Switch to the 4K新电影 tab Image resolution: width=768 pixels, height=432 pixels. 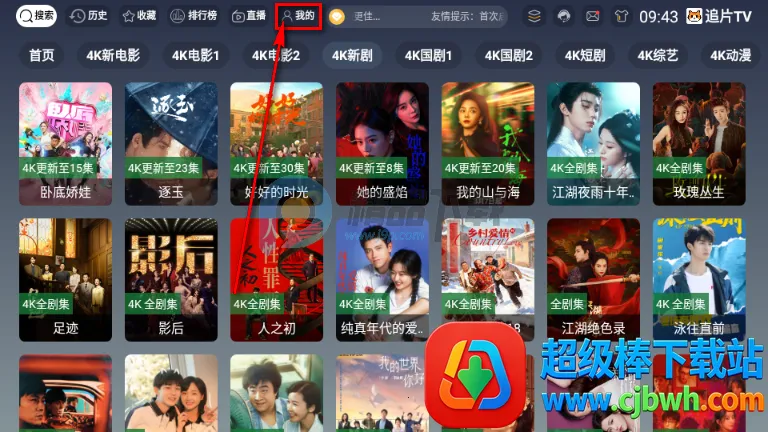click(113, 55)
